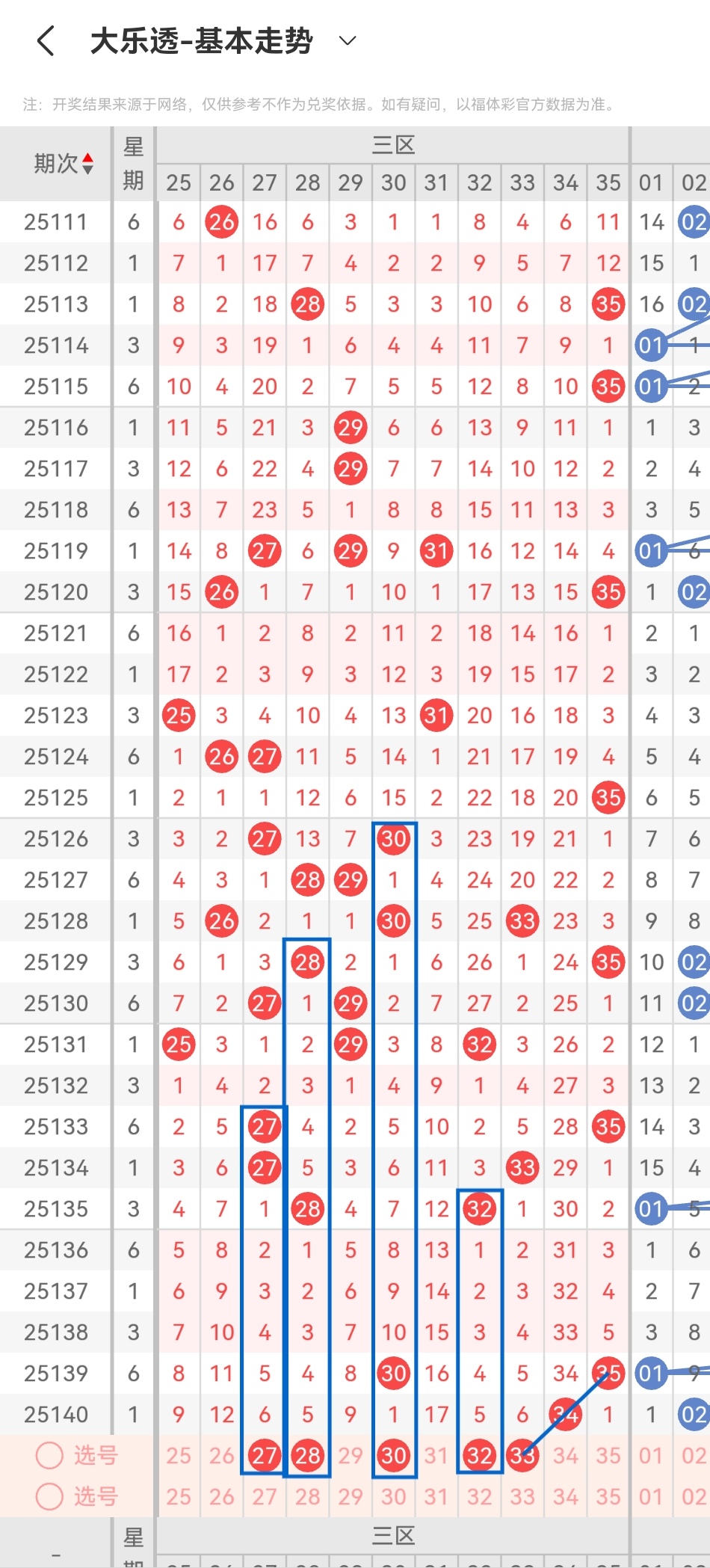Pick number 01 in second 选号 row
710x1568 pixels.
(x=651, y=1496)
